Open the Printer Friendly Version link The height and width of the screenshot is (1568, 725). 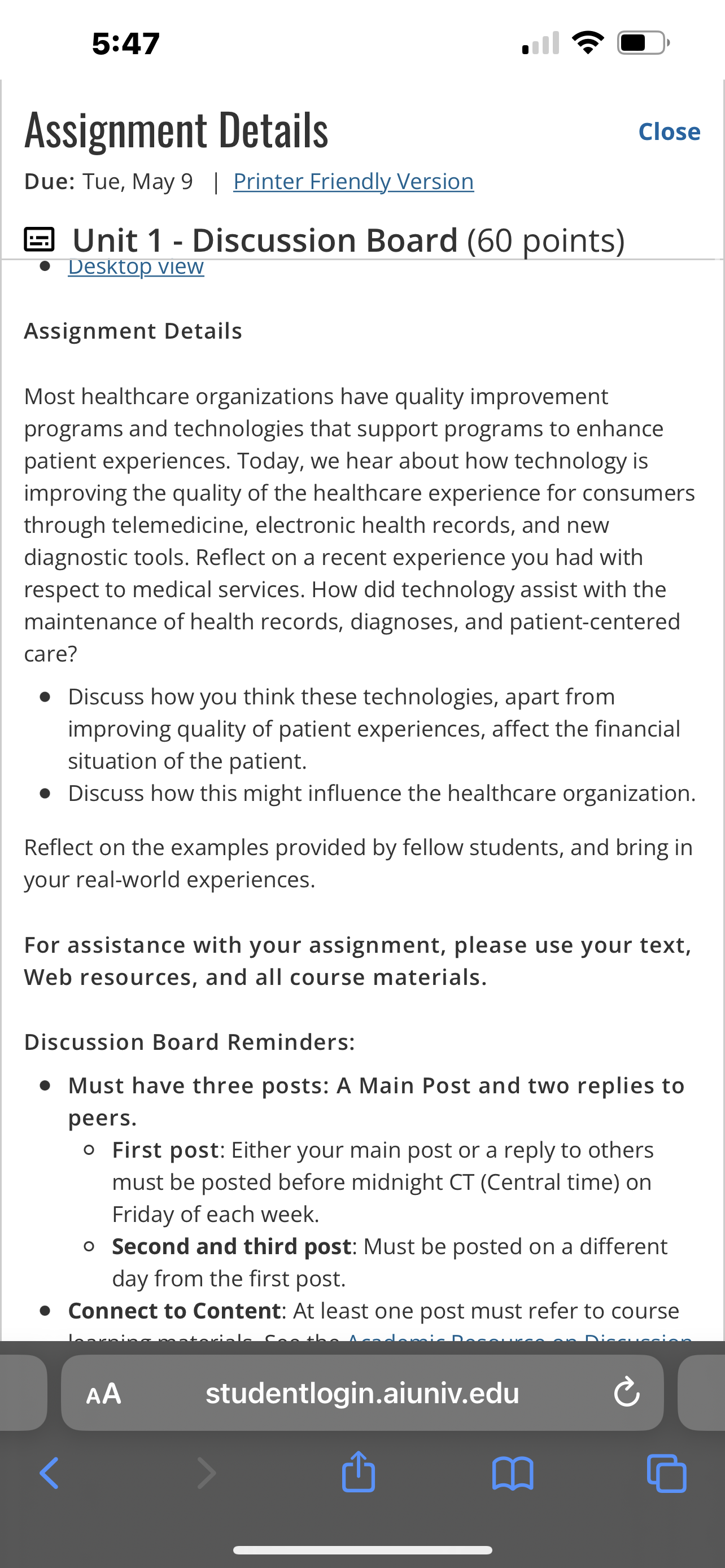pos(353,181)
